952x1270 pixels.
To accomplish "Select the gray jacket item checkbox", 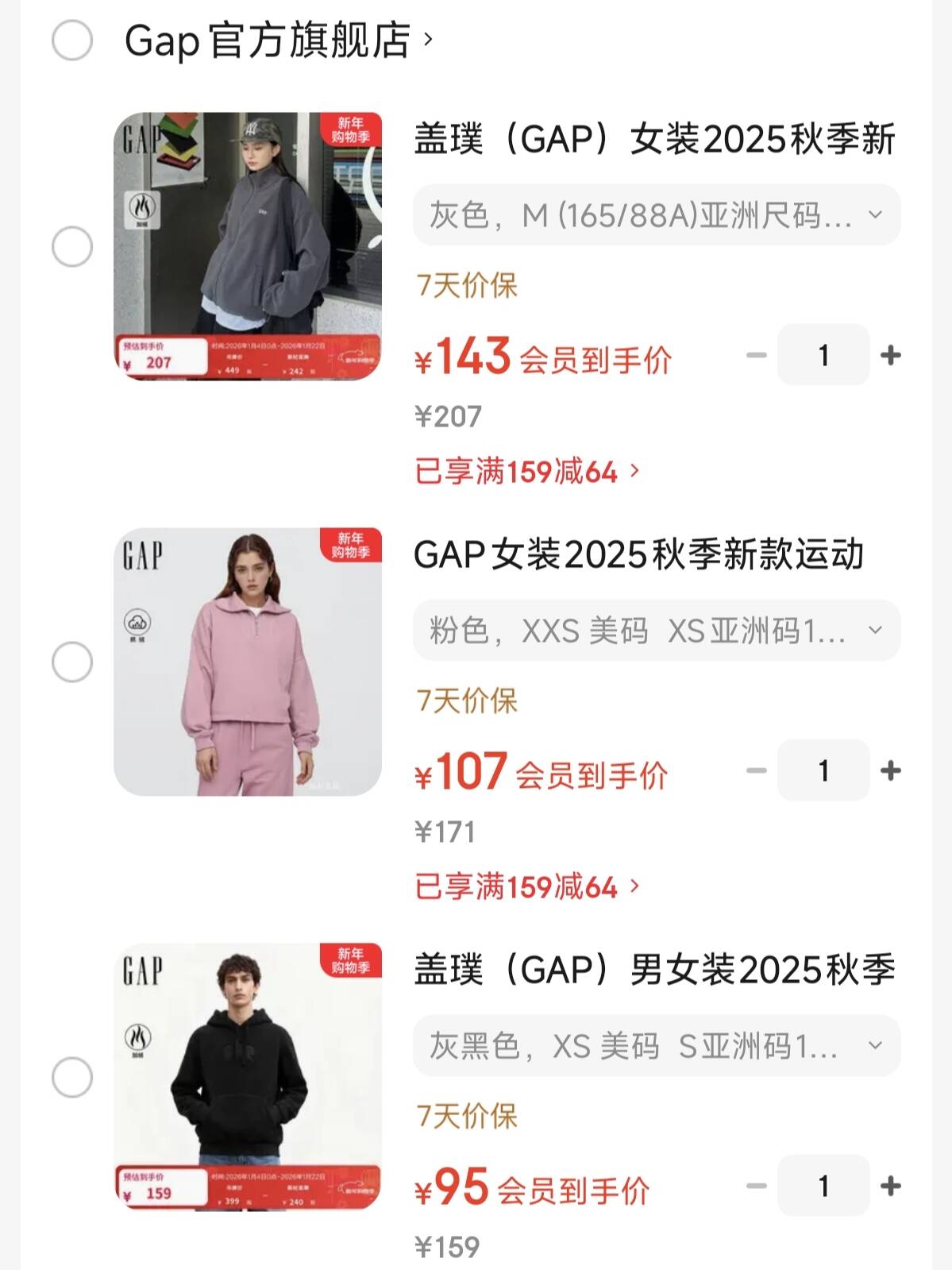I will (72, 247).
